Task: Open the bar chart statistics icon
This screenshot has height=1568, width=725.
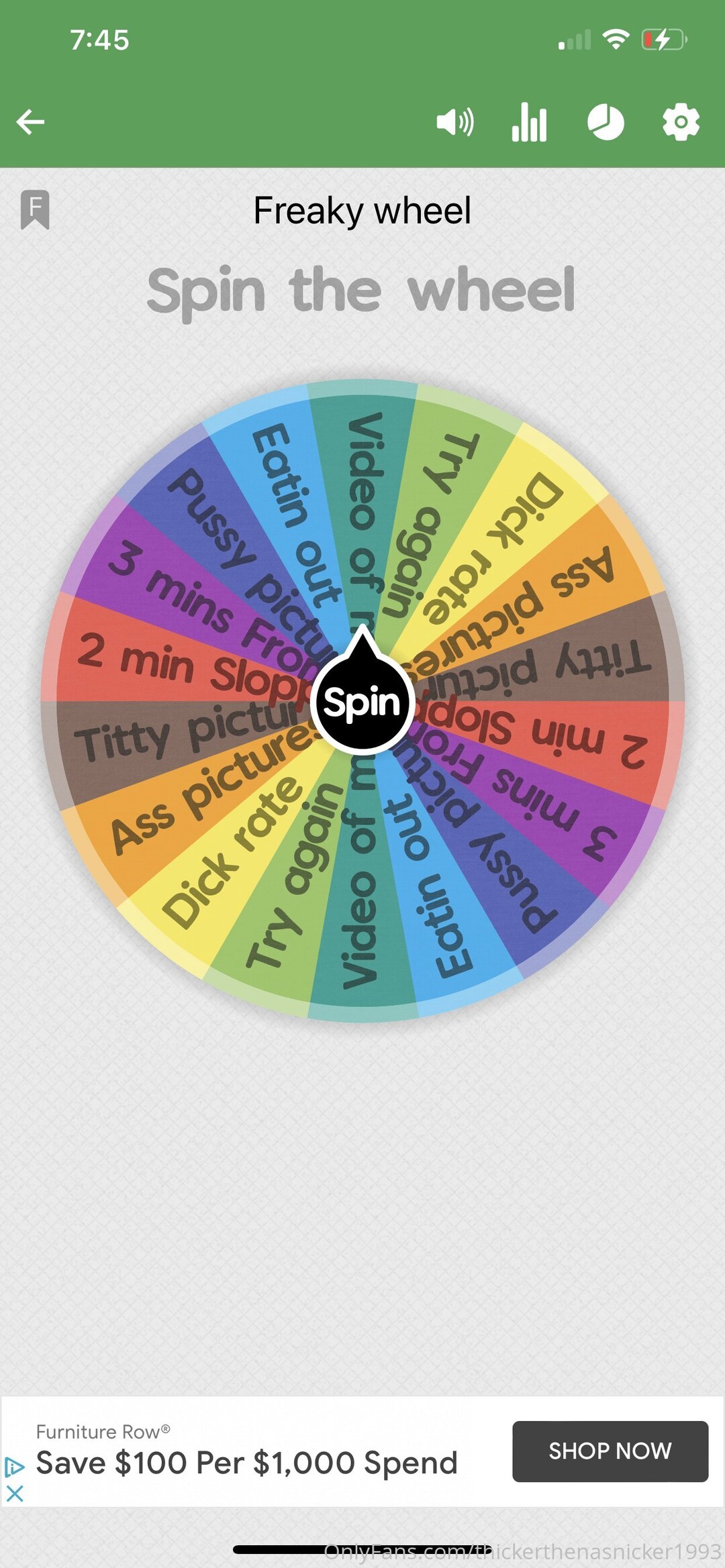Action: (x=530, y=122)
